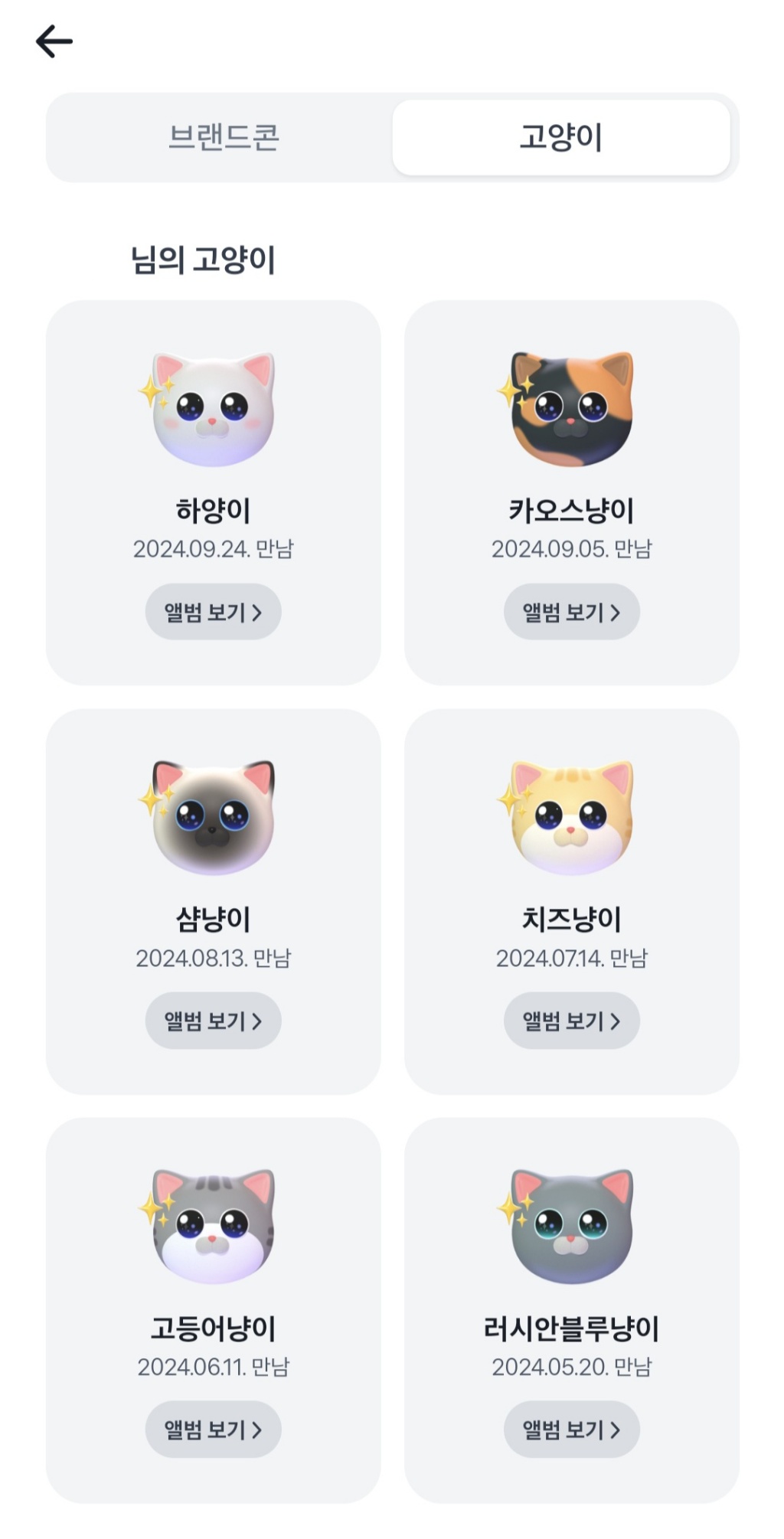Go back using the arrow icon
This screenshot has width=784, height=1539.
click(x=54, y=41)
